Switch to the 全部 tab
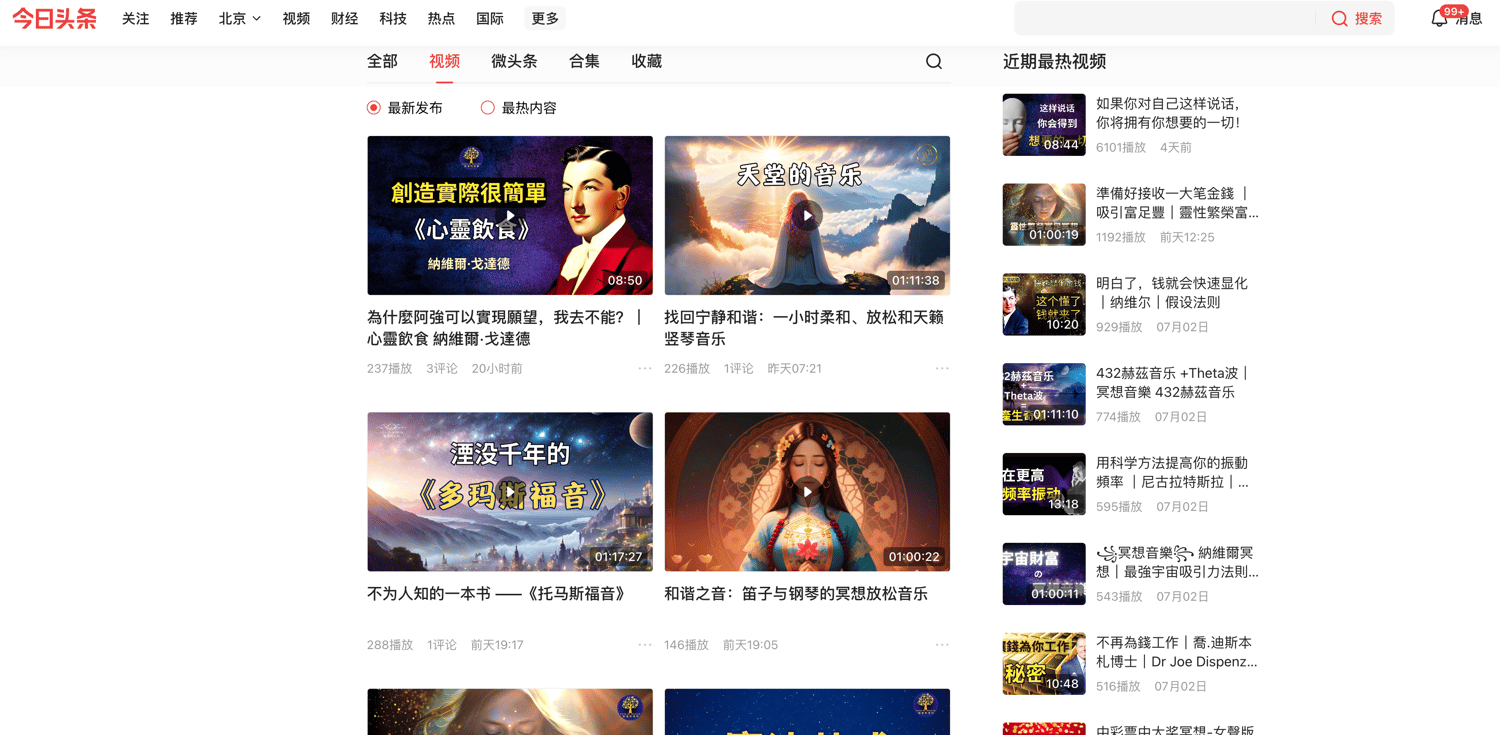 [382, 62]
